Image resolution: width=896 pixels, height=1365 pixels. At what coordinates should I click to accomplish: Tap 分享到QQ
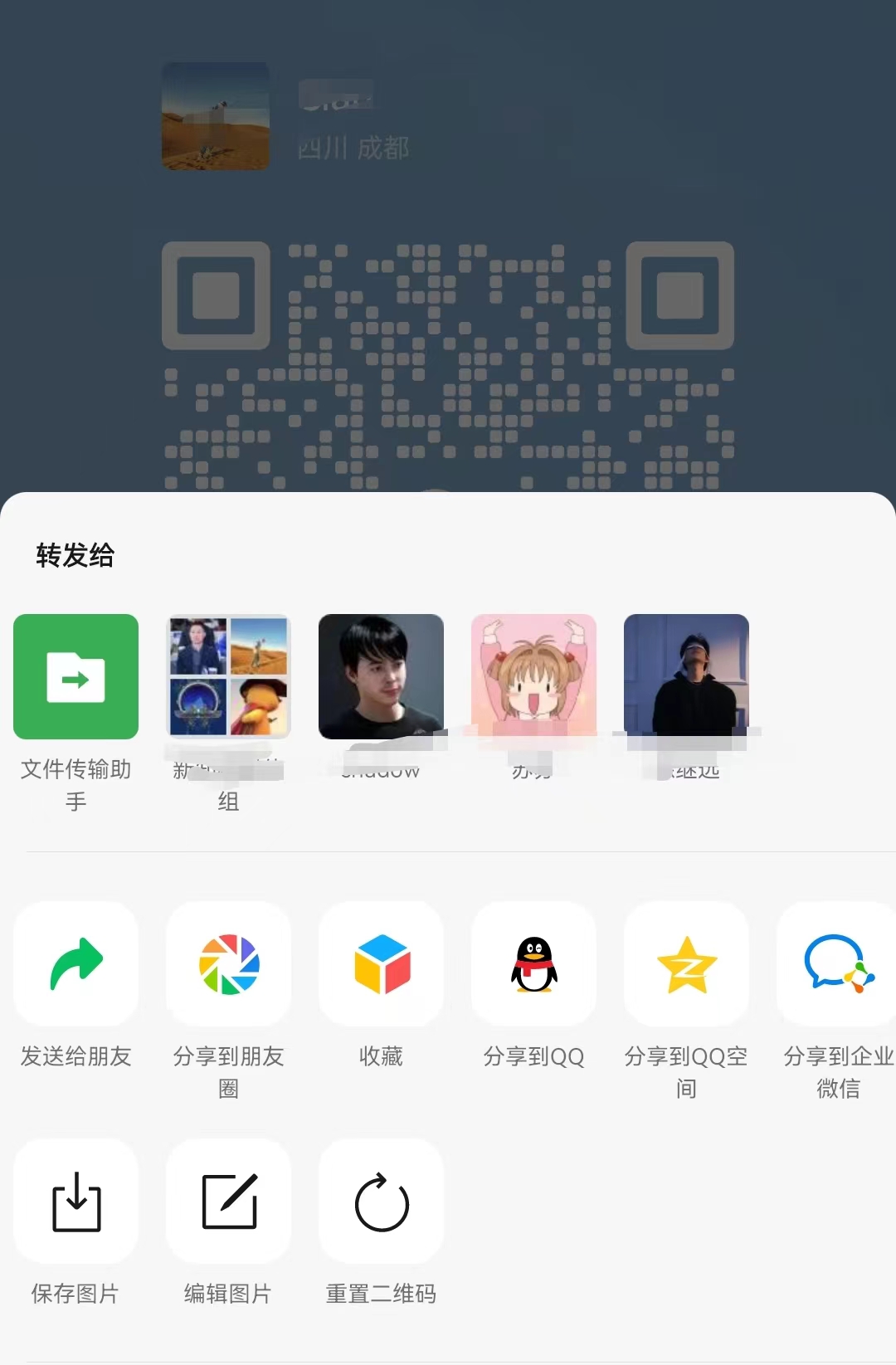tap(533, 964)
